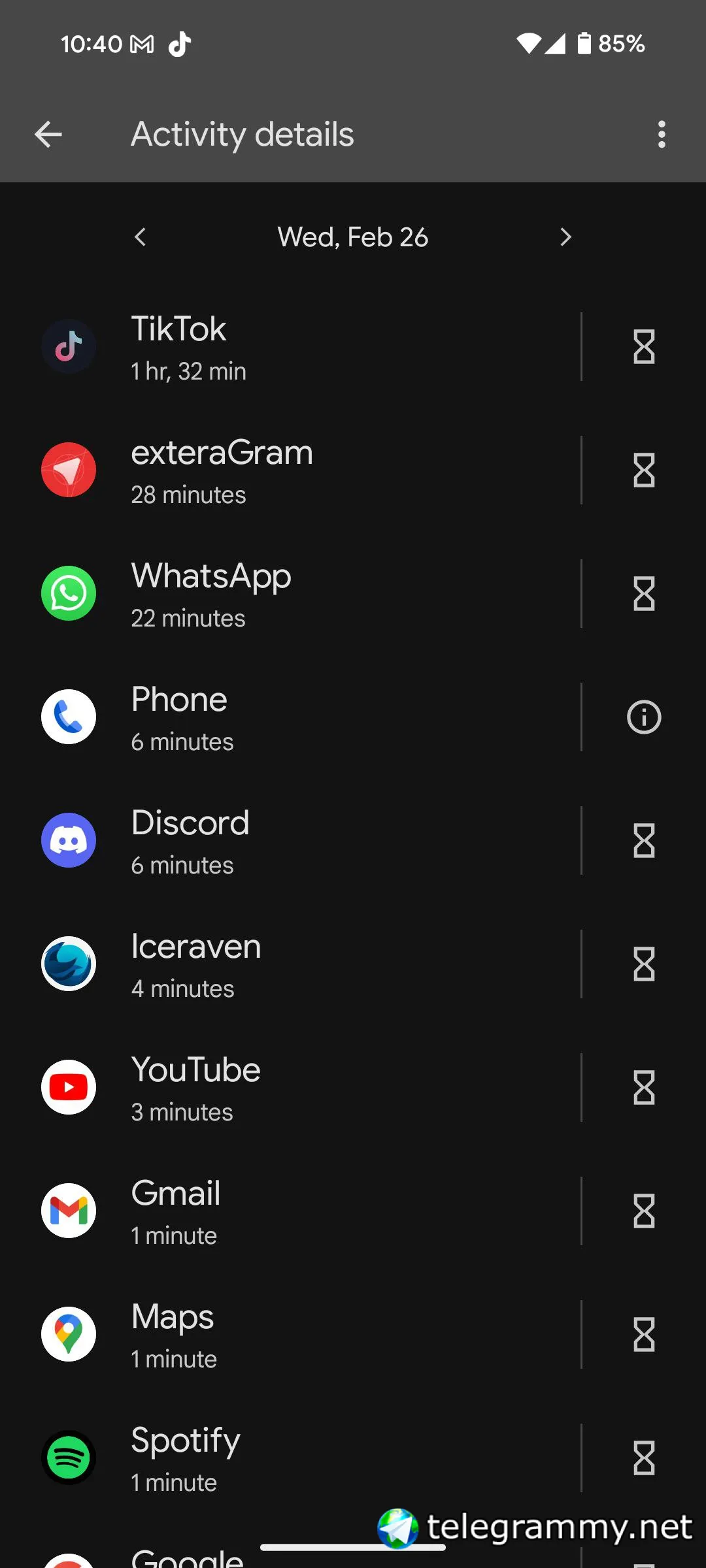
Task: Open Gmail usage details
Action: click(x=294, y=1211)
